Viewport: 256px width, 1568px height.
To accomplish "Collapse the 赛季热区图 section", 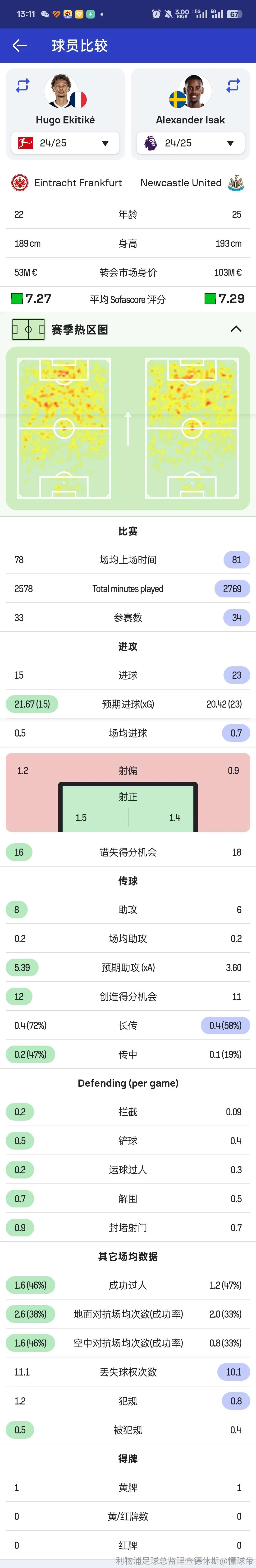I will [x=236, y=329].
